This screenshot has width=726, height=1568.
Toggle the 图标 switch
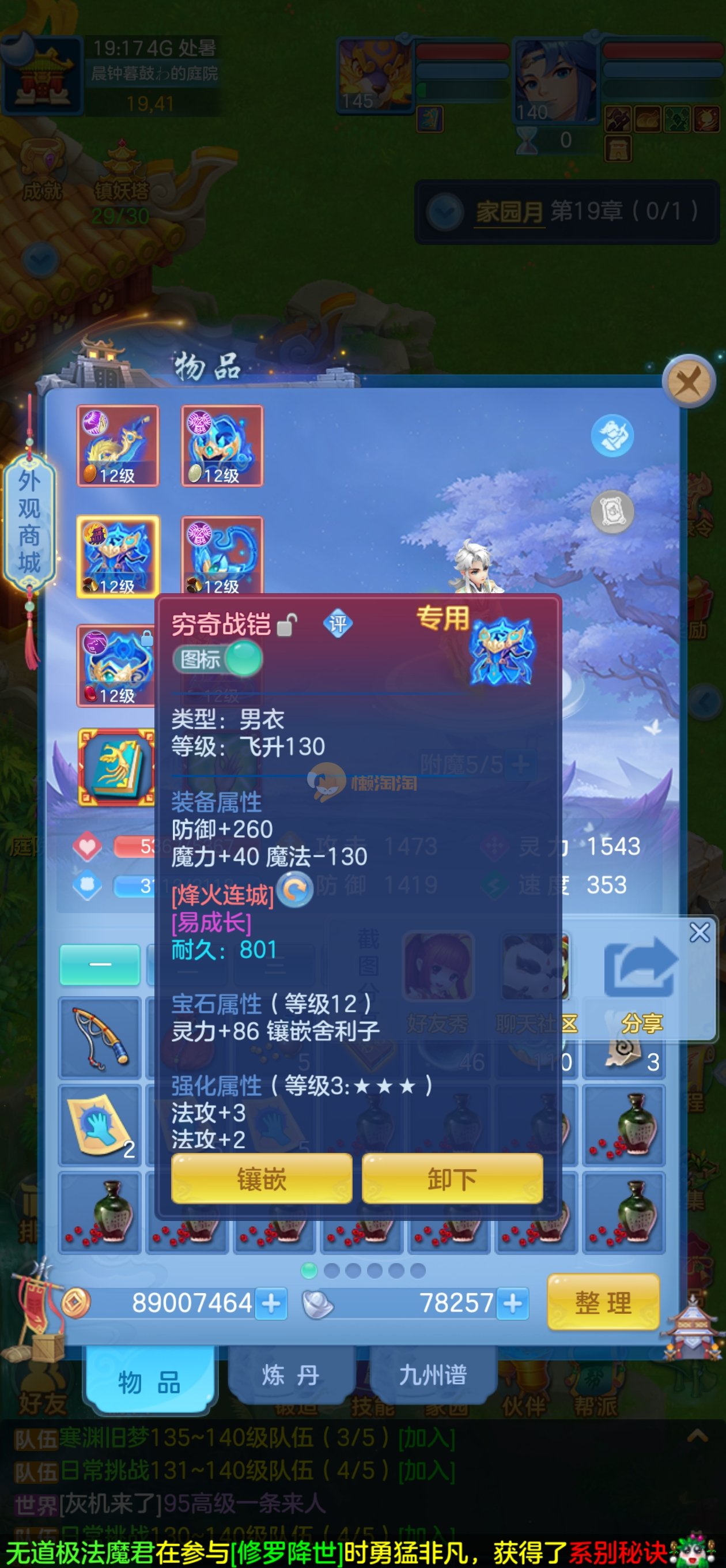(x=218, y=660)
